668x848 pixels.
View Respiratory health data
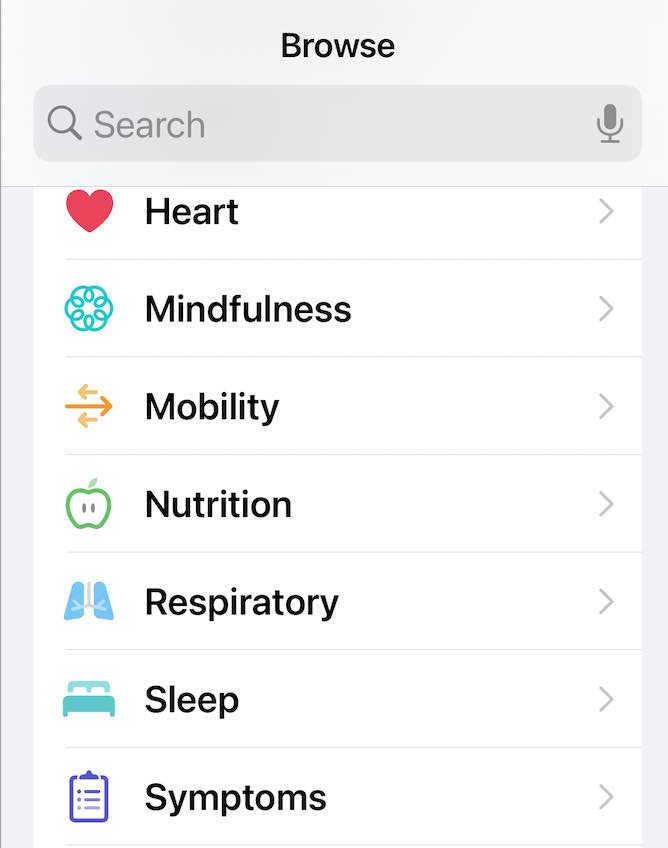click(x=338, y=602)
